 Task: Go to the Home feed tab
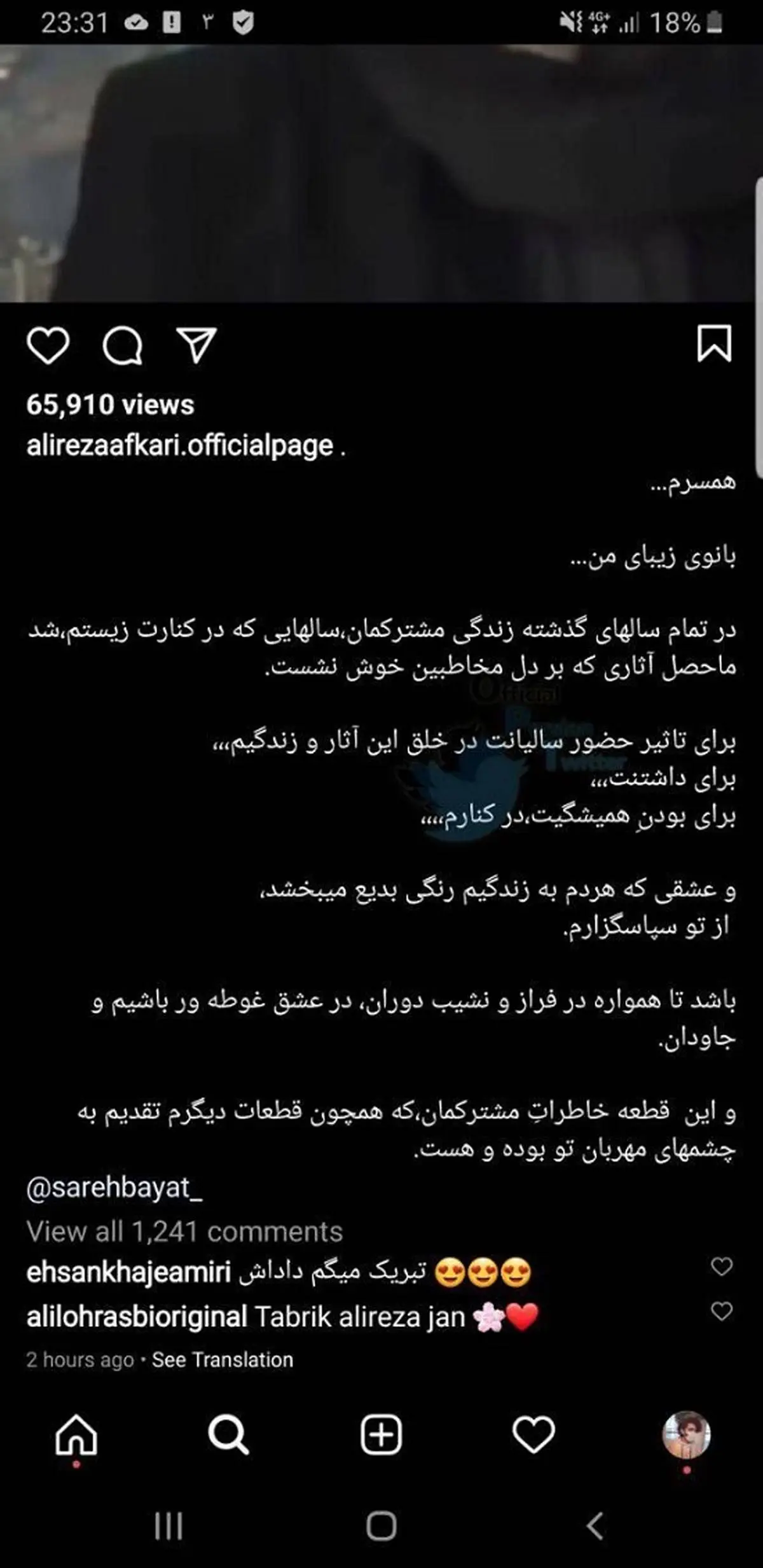pos(76,1436)
